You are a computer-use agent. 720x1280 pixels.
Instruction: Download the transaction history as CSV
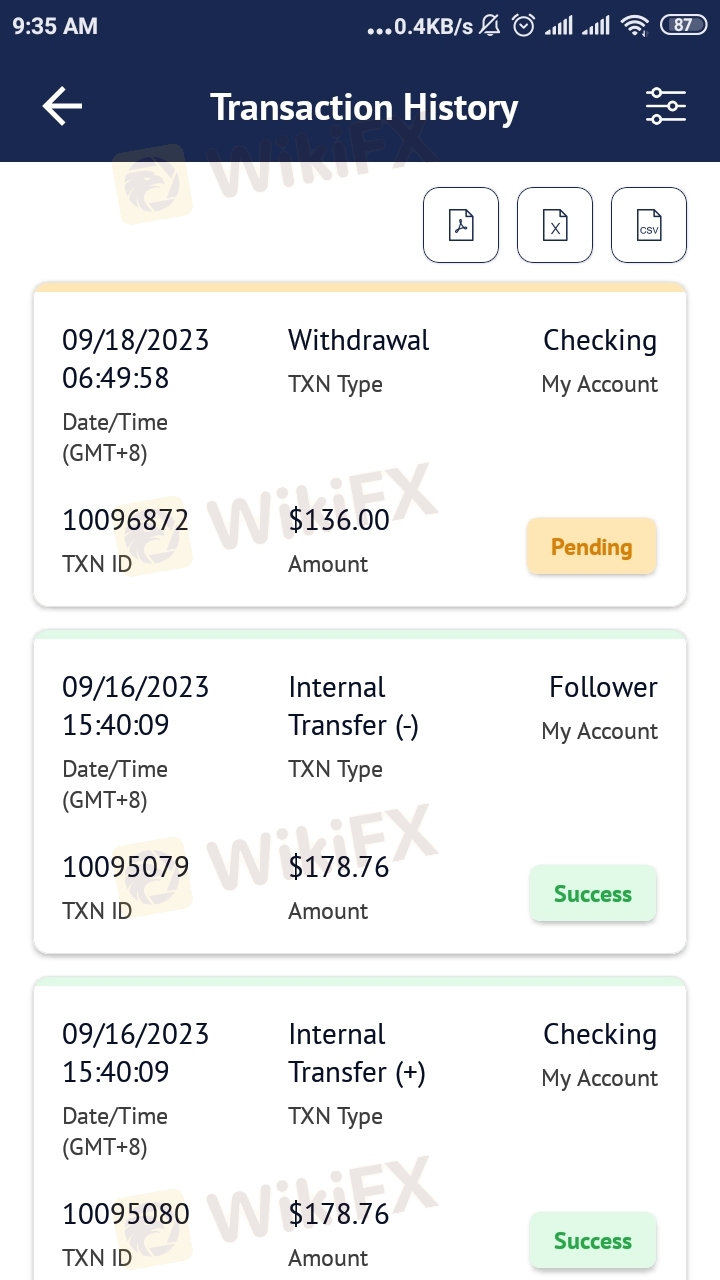click(649, 225)
